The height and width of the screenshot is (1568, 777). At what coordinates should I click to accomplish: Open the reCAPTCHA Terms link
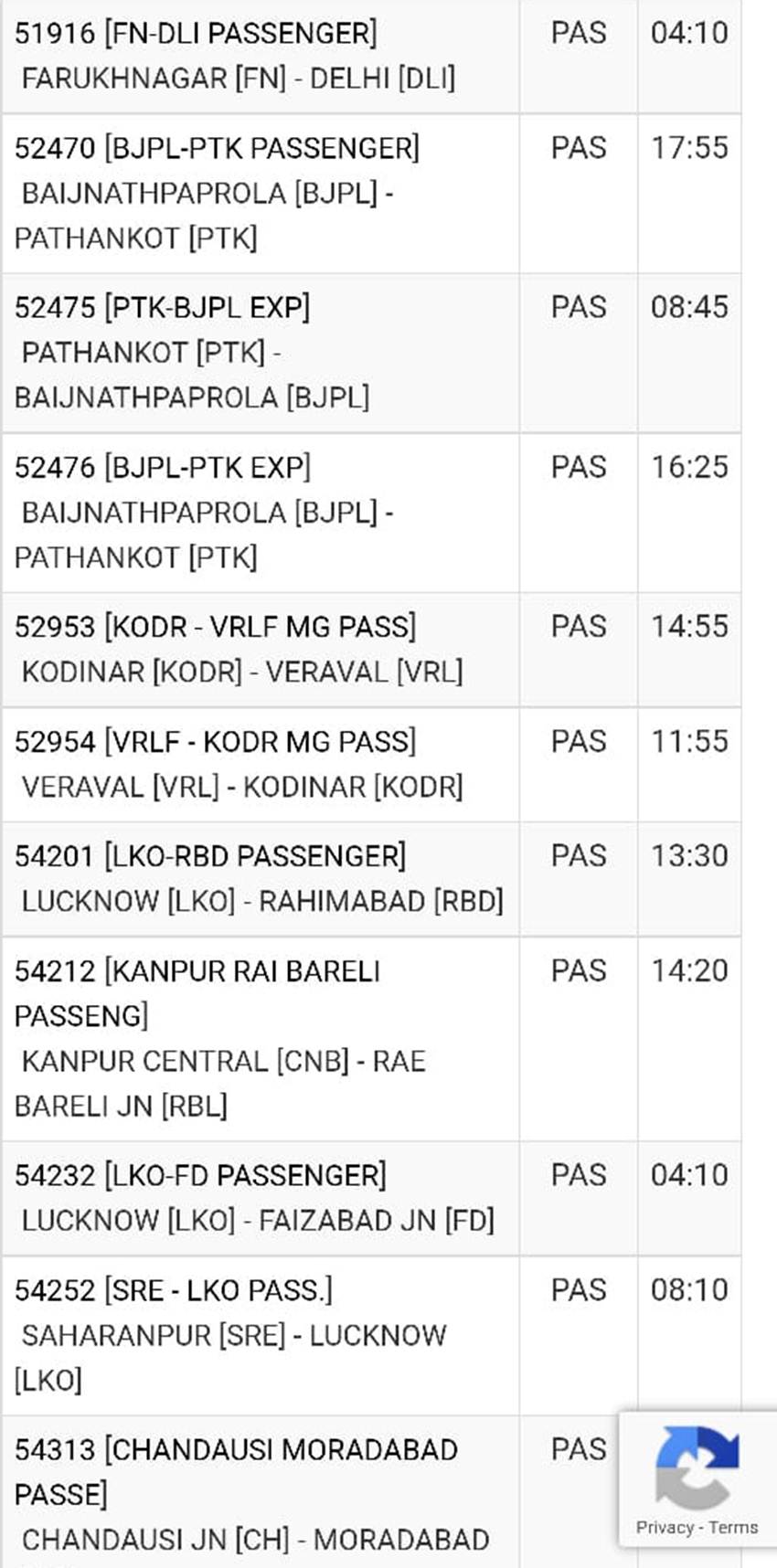733,1528
